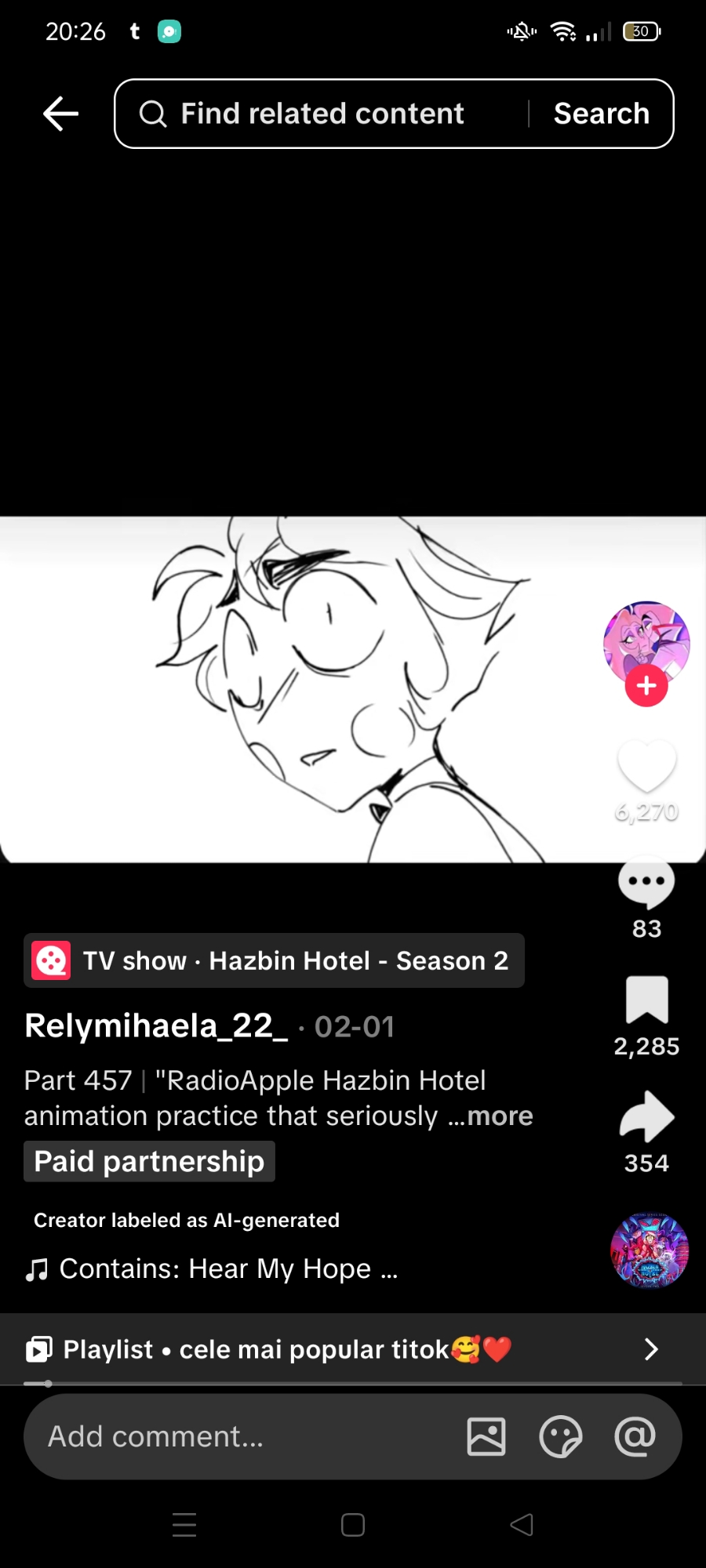Expand caption with more
The image size is (706, 1568).
pos(500,1116)
